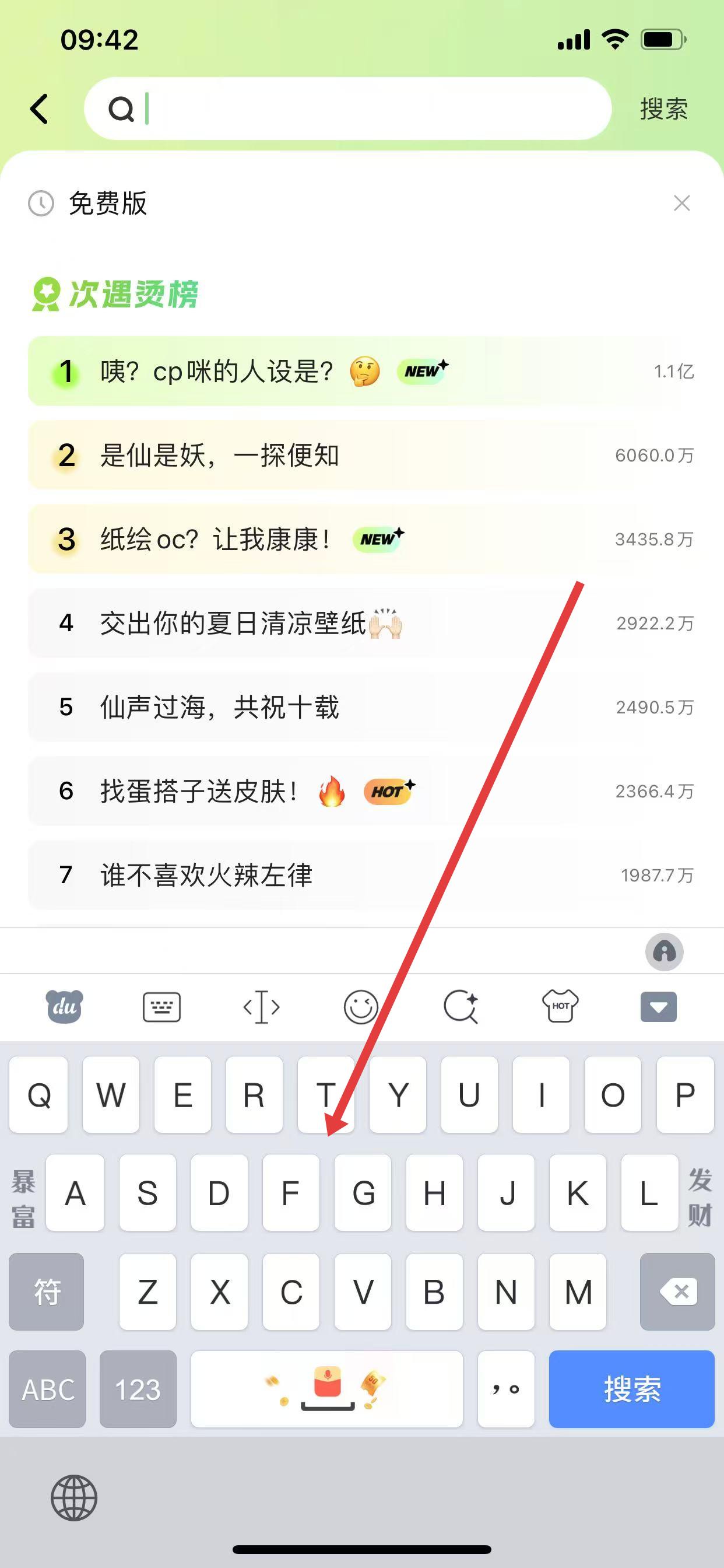724x1568 pixels.
Task: Remove 免费版 from search history
Action: 681,204
